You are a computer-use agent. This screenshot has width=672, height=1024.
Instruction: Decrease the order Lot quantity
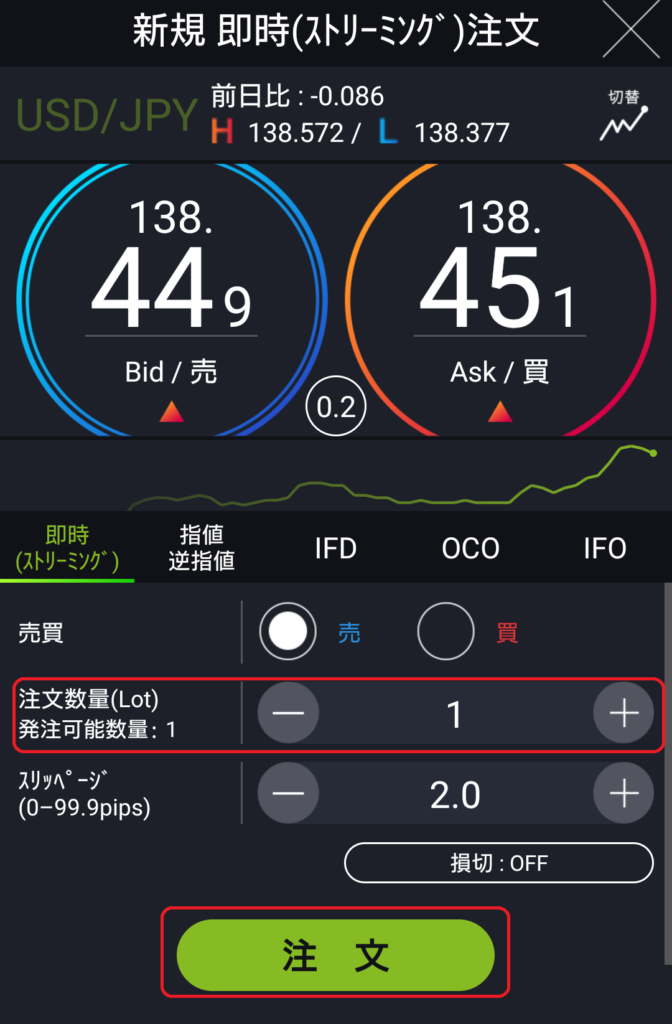coord(288,714)
